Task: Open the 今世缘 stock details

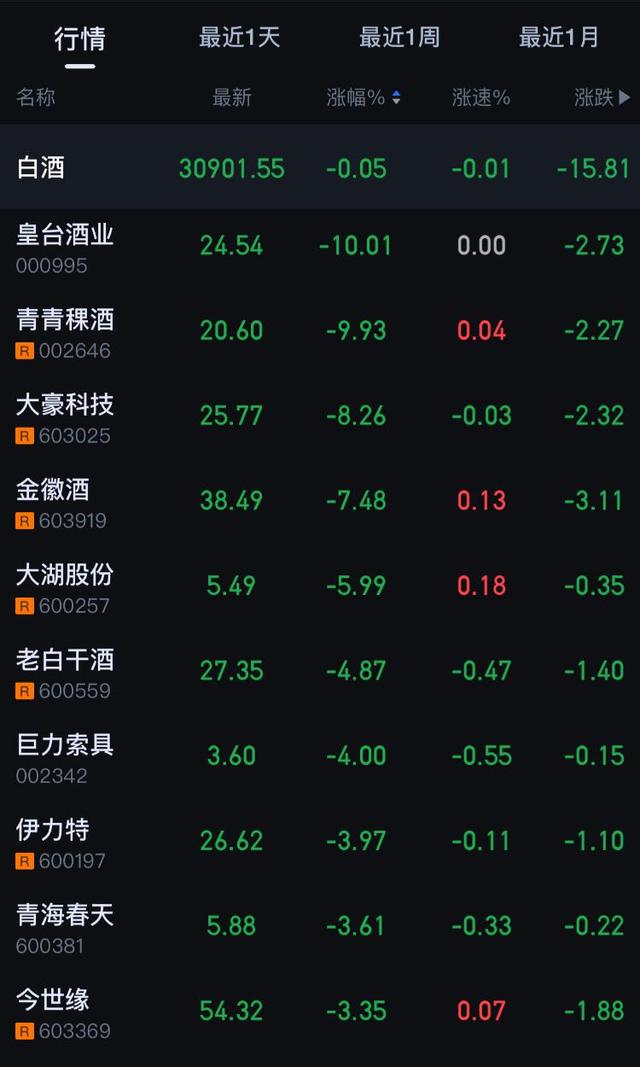Action: click(320, 1011)
